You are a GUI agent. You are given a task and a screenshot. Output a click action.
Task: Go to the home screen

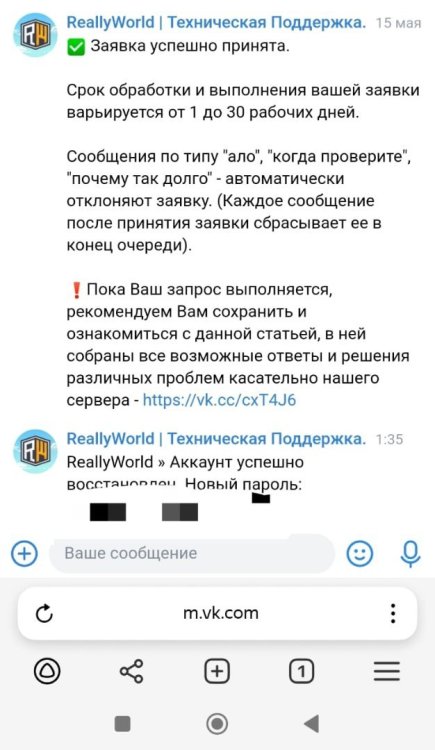pos(217,724)
